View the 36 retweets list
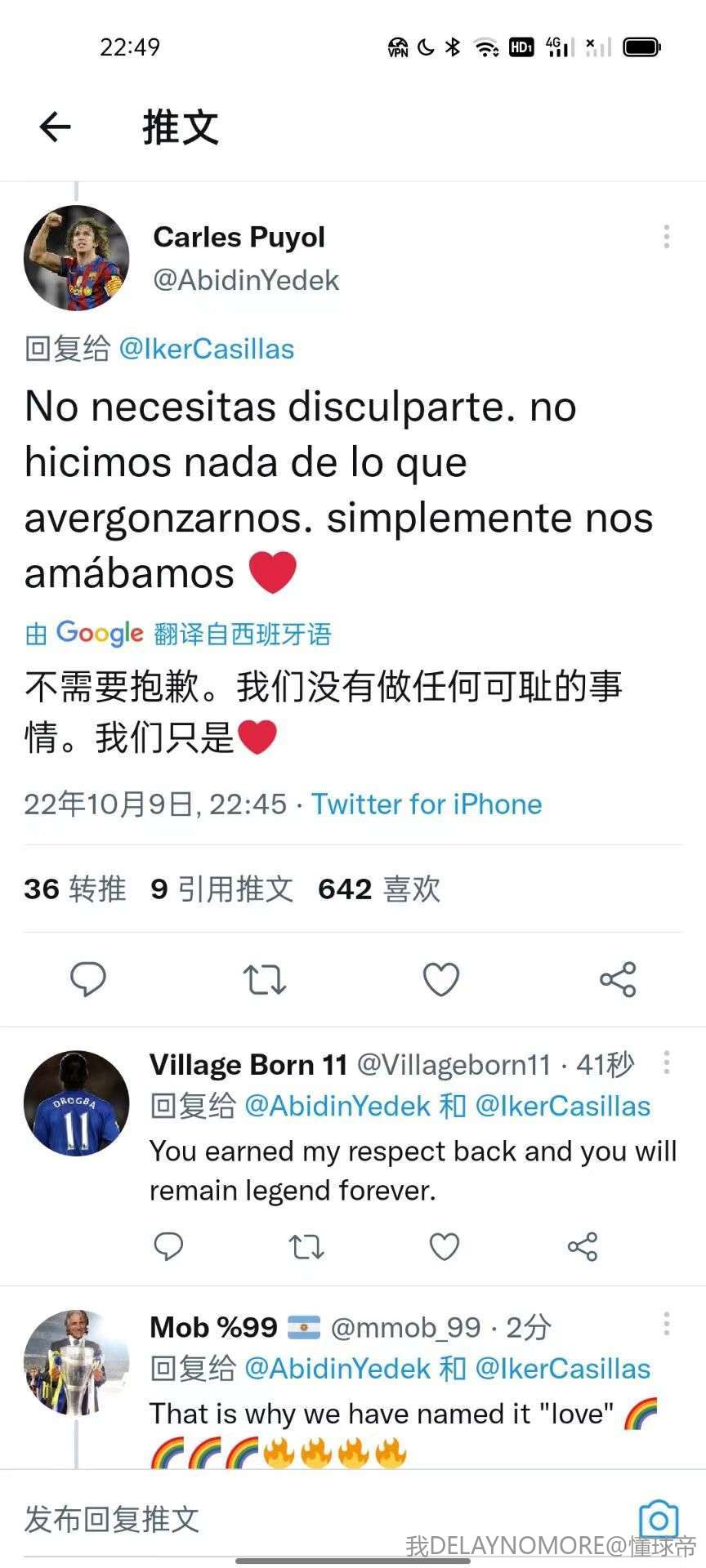706x1568 pixels. coord(76,889)
